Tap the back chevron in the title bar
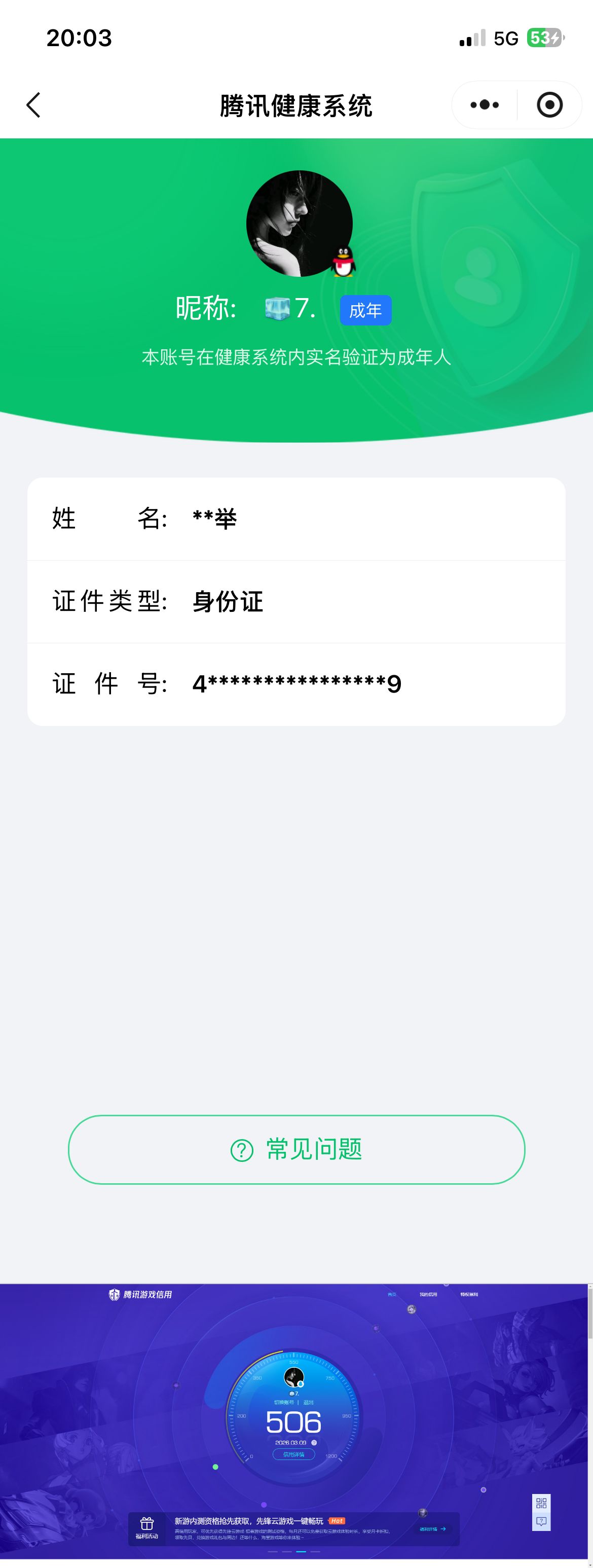The height and width of the screenshot is (1568, 593). point(34,105)
